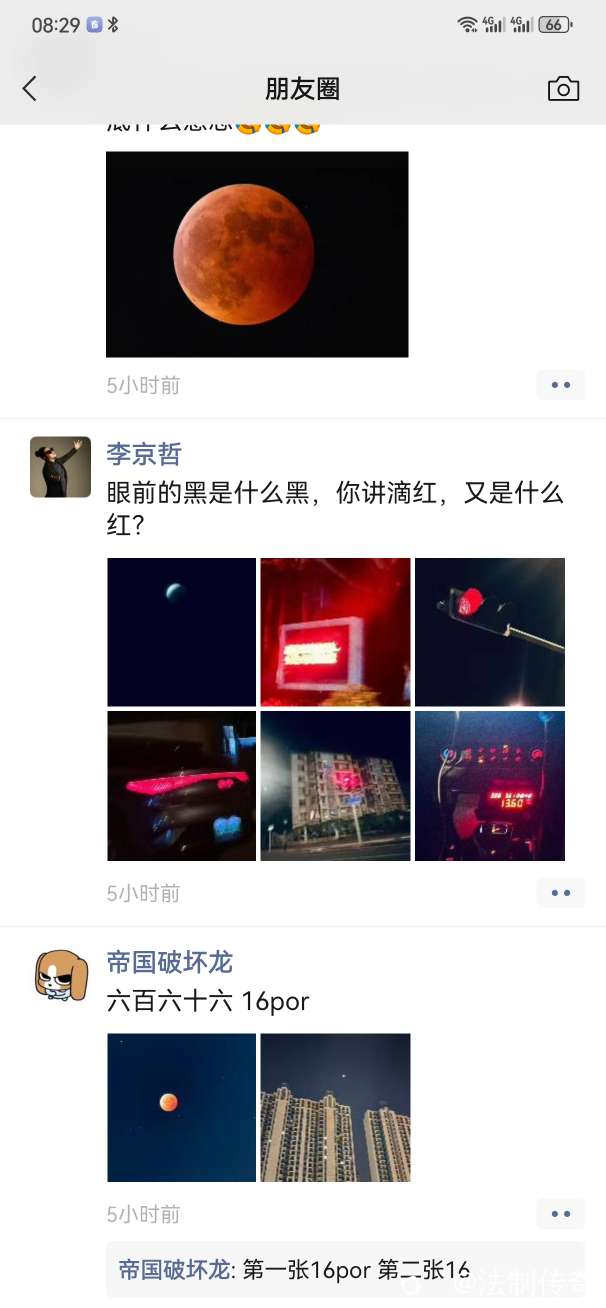606x1308 pixels.
Task: Open 帝国破坏龙's high-rise buildings photo
Action: [335, 1107]
